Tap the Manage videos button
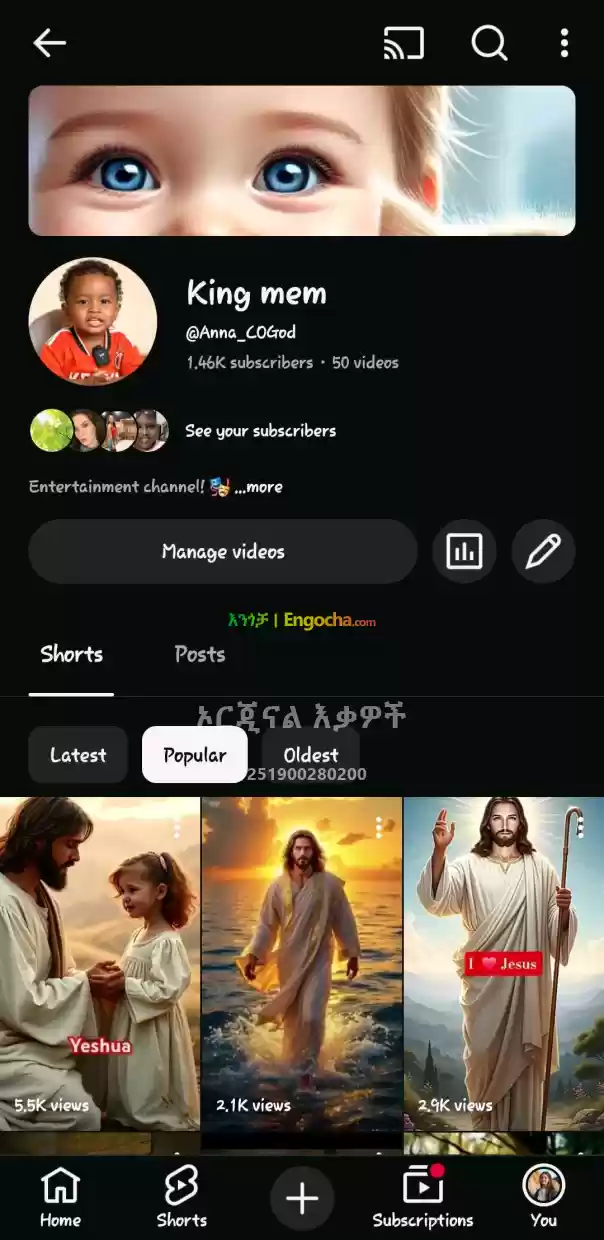Screen dimensions: 604x1240 coord(222,551)
